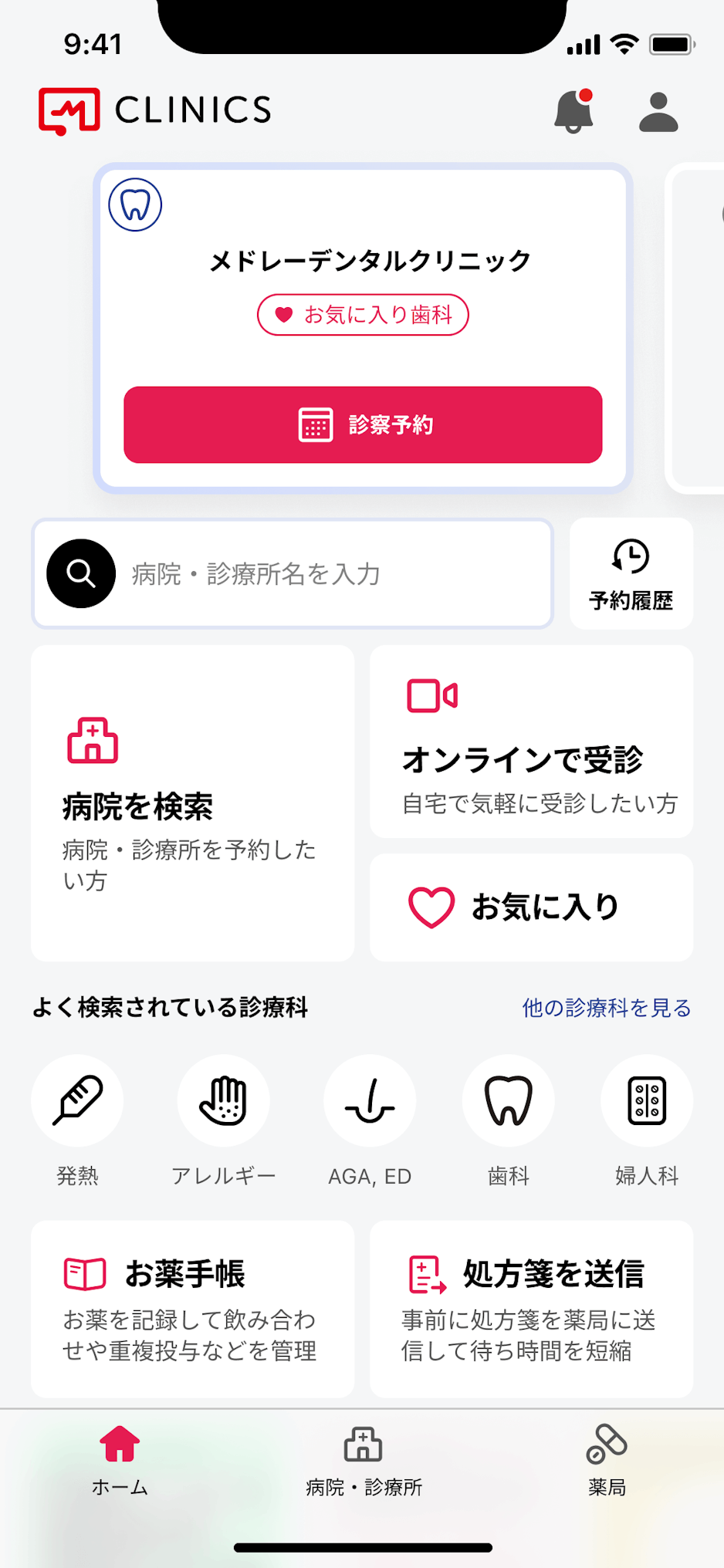This screenshot has height=1568, width=724.
Task: Switch to the 薬局 tab
Action: pos(607,1462)
